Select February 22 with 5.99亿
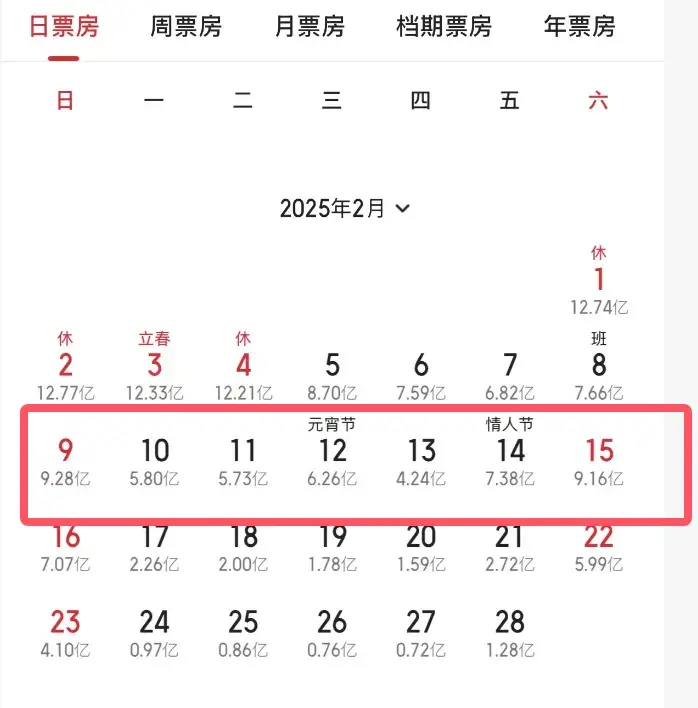 pyautogui.click(x=599, y=538)
